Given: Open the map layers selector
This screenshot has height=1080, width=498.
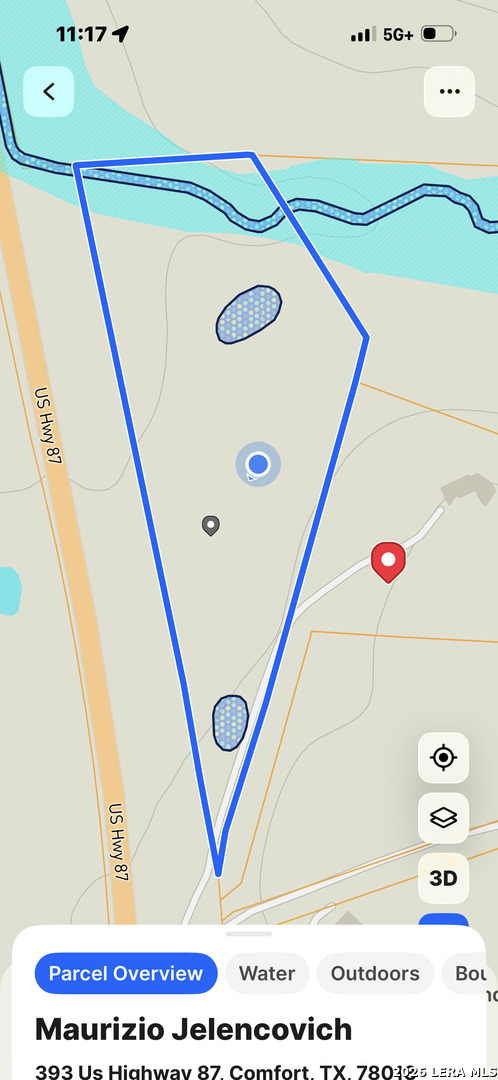Looking at the screenshot, I should tap(444, 818).
